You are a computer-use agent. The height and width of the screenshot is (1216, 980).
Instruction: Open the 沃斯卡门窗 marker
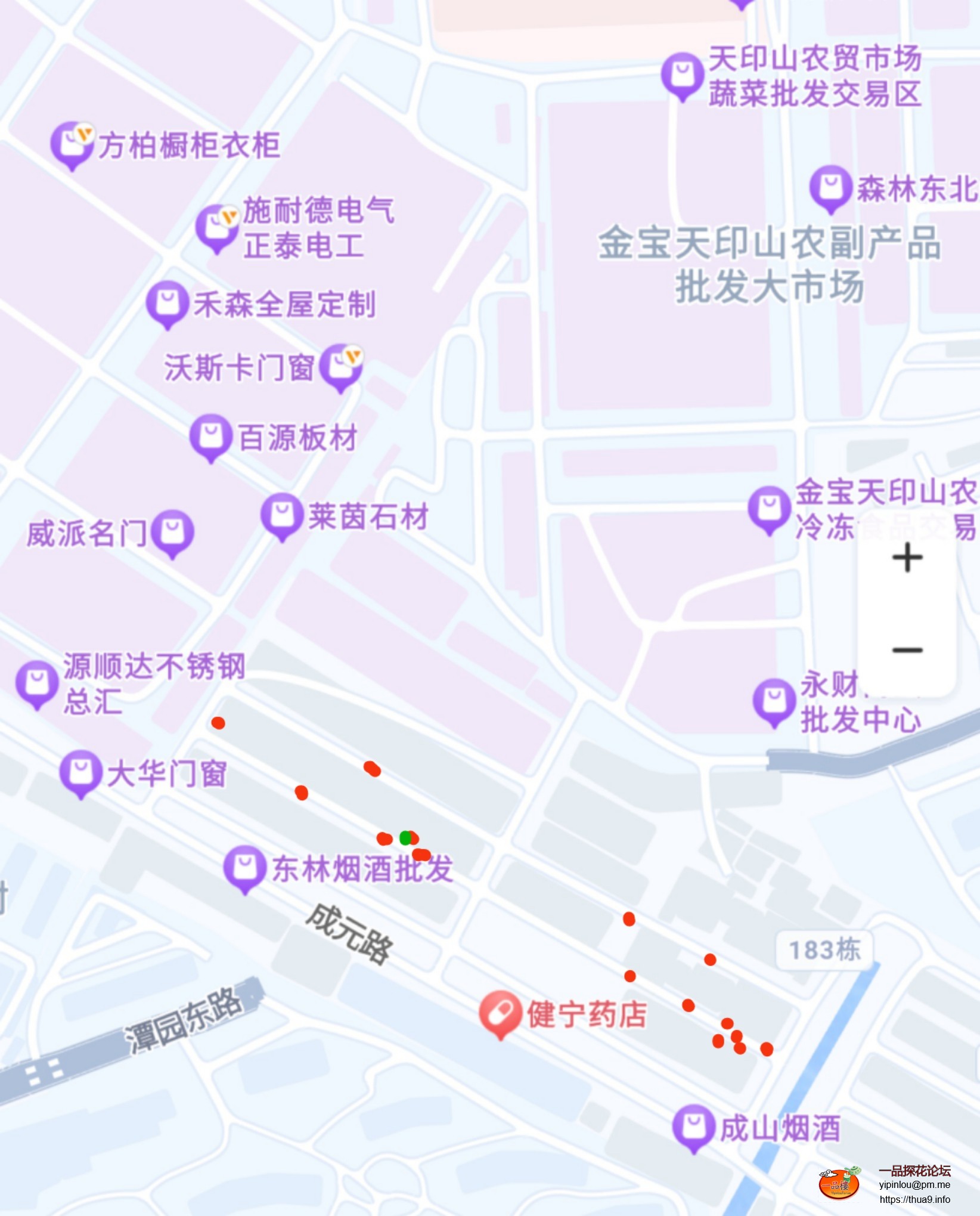340,365
